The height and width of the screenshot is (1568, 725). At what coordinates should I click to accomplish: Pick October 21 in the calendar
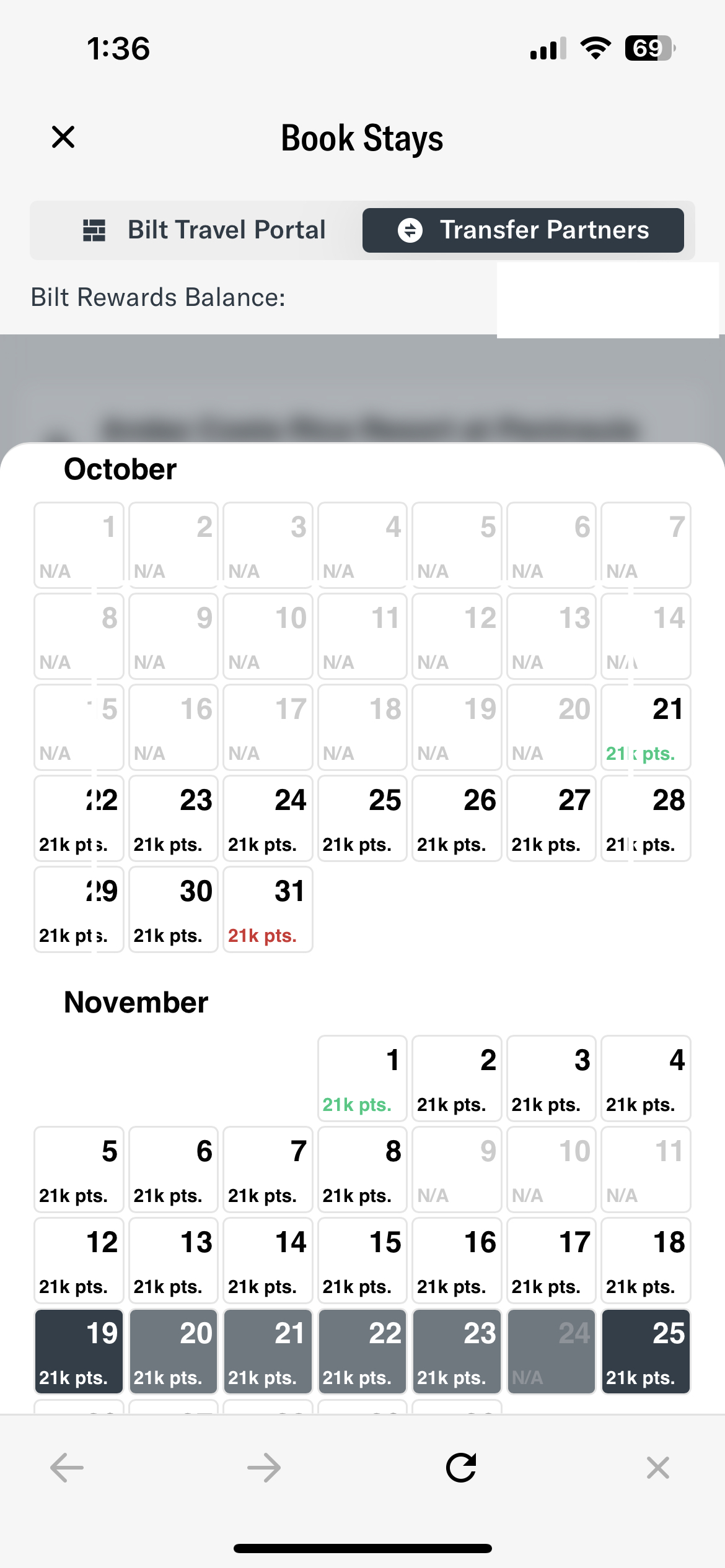(x=646, y=728)
